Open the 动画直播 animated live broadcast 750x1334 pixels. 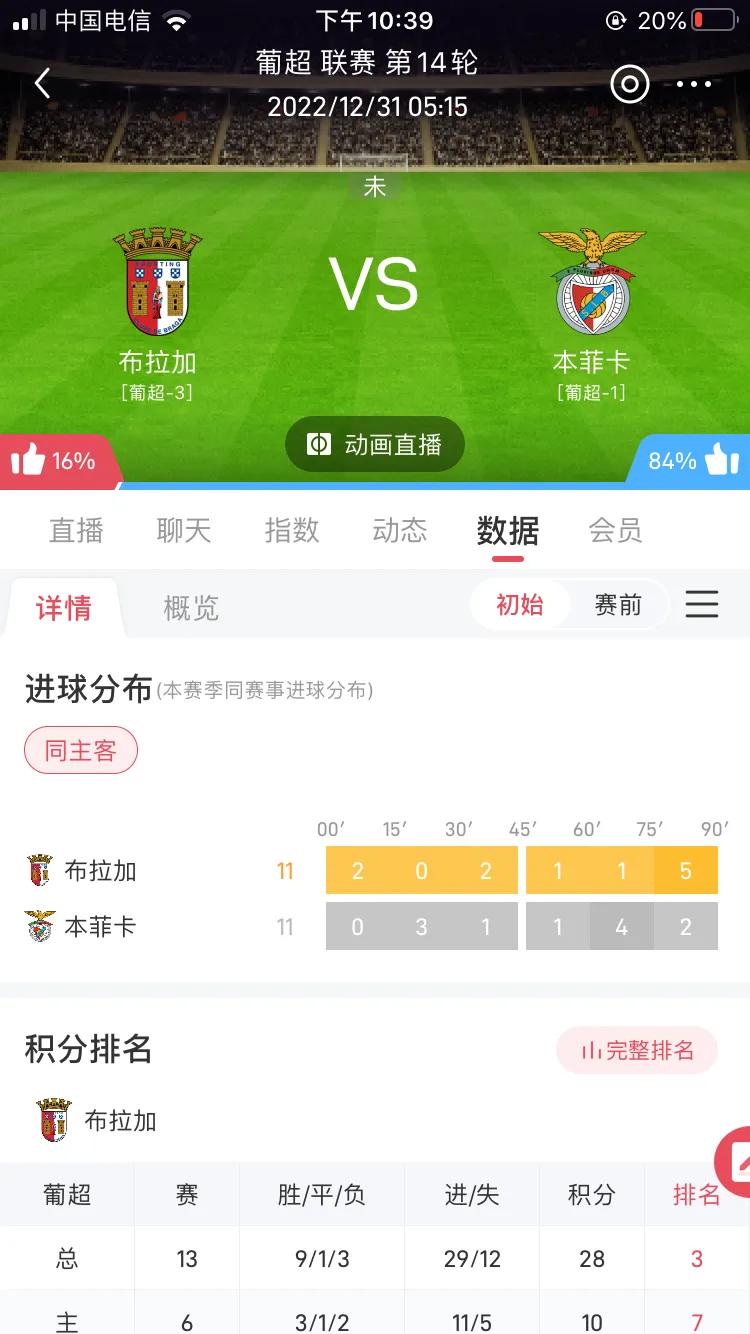tap(375, 443)
